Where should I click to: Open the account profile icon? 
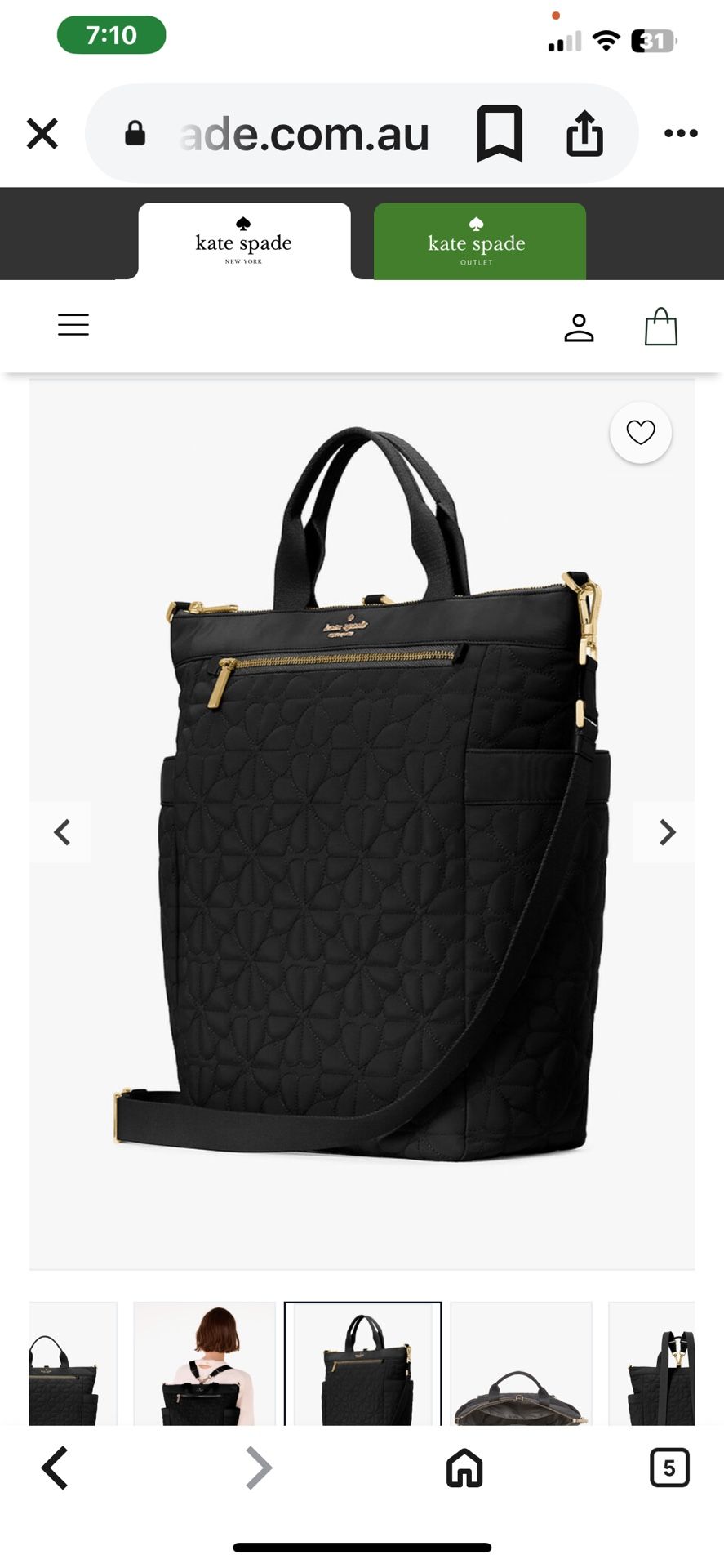pos(580,326)
